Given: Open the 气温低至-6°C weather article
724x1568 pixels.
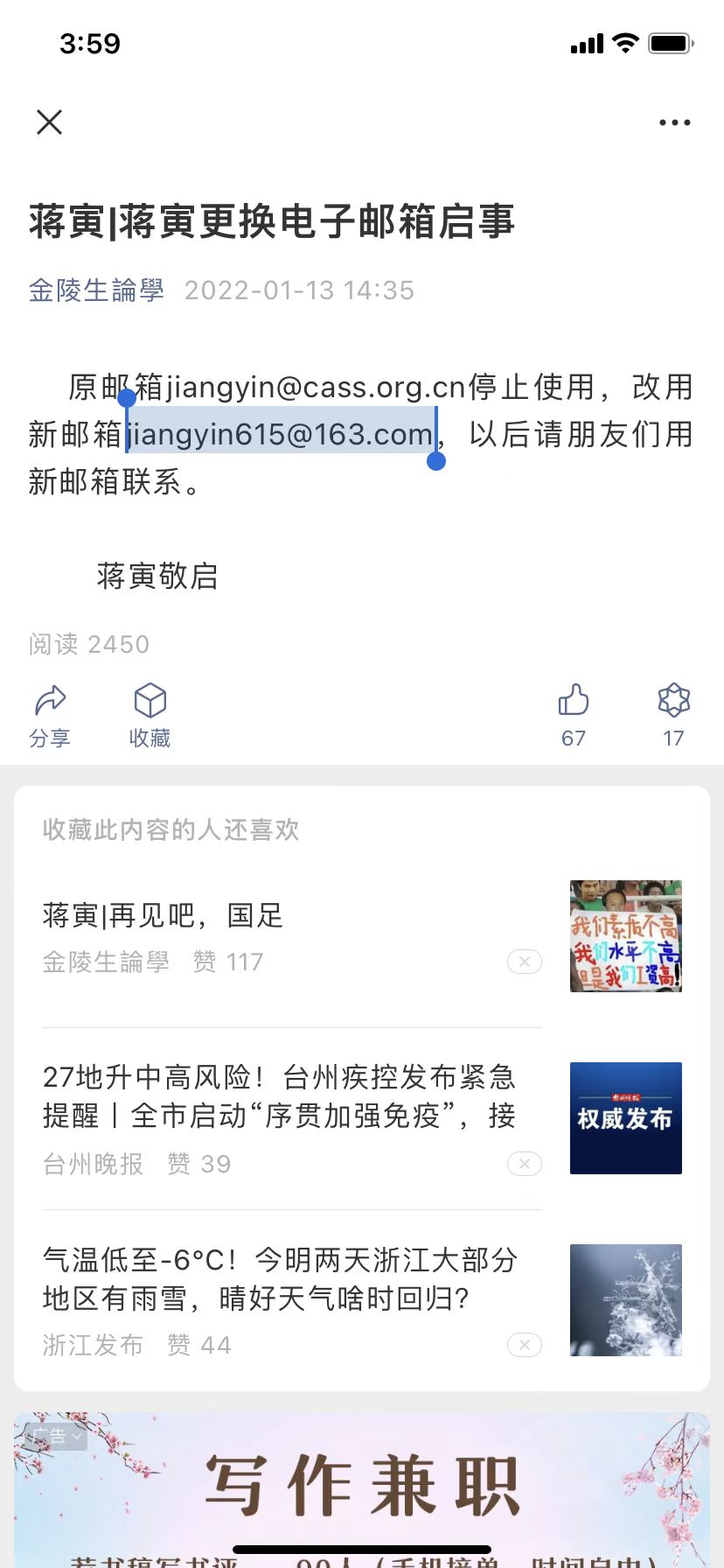Looking at the screenshot, I should (x=280, y=1278).
